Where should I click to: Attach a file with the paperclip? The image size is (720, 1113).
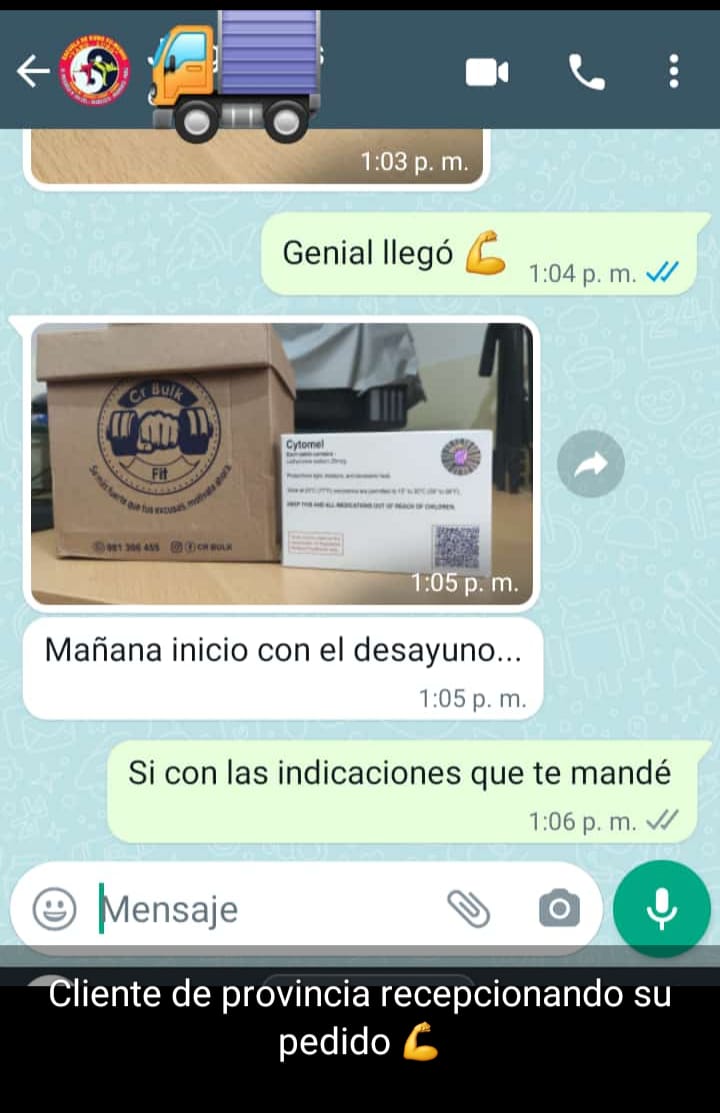click(467, 909)
